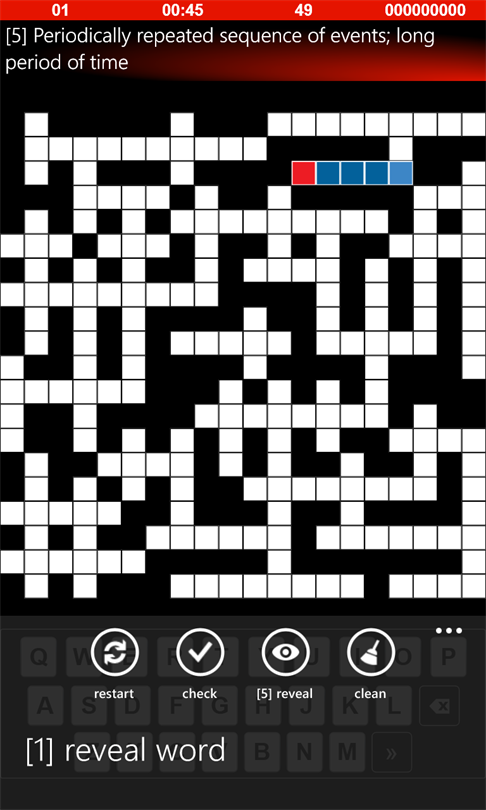The height and width of the screenshot is (810, 486).
Task: Select the light blue last cell of the word
Action: [x=401, y=173]
